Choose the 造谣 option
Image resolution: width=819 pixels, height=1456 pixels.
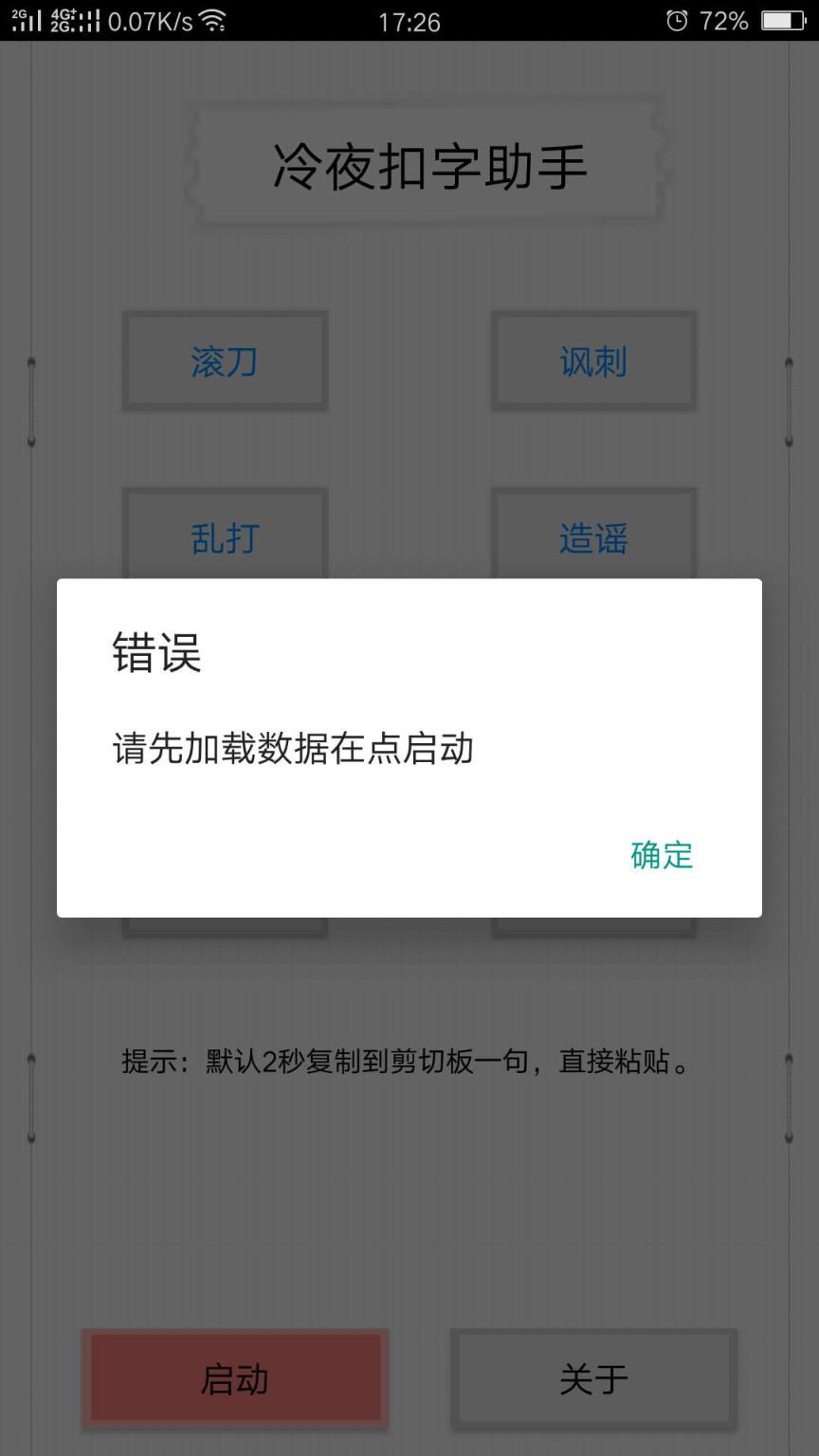592,538
